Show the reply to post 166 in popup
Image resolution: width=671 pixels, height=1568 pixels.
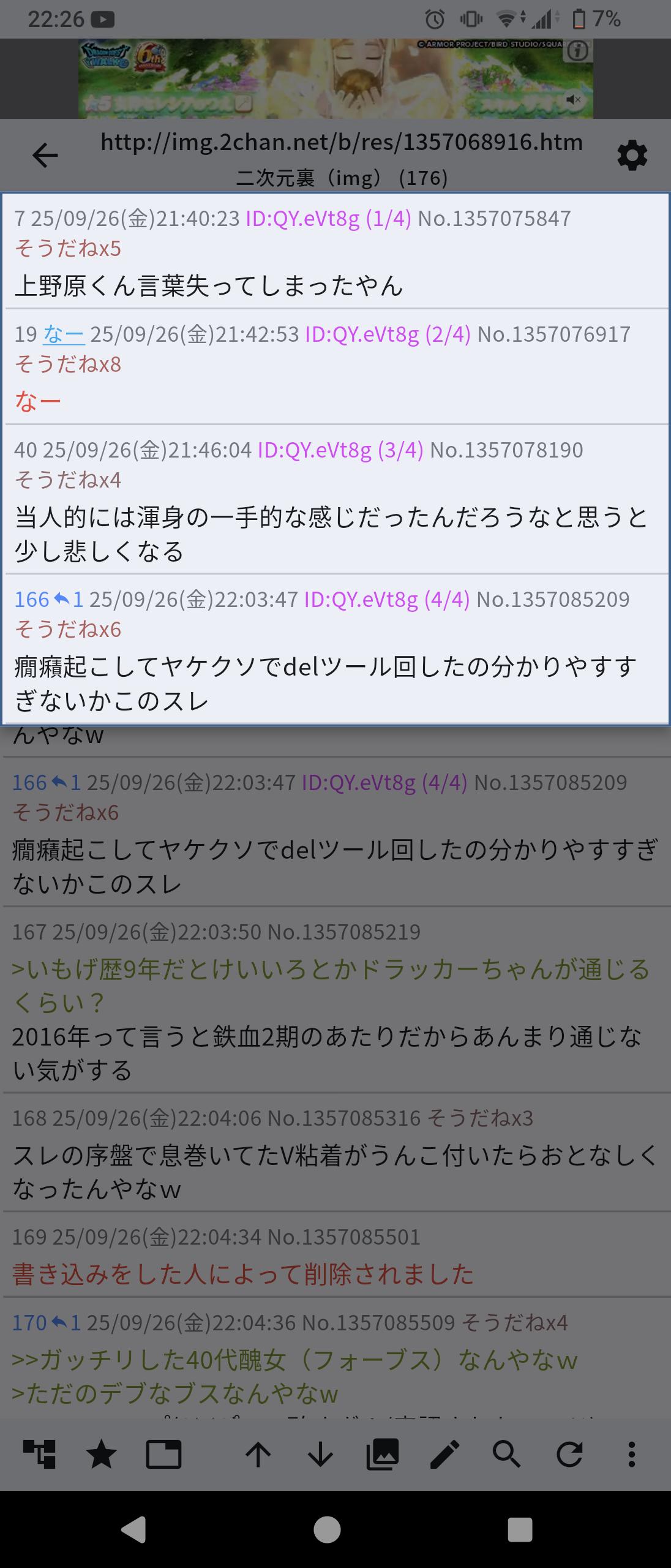pyautogui.click(x=68, y=600)
